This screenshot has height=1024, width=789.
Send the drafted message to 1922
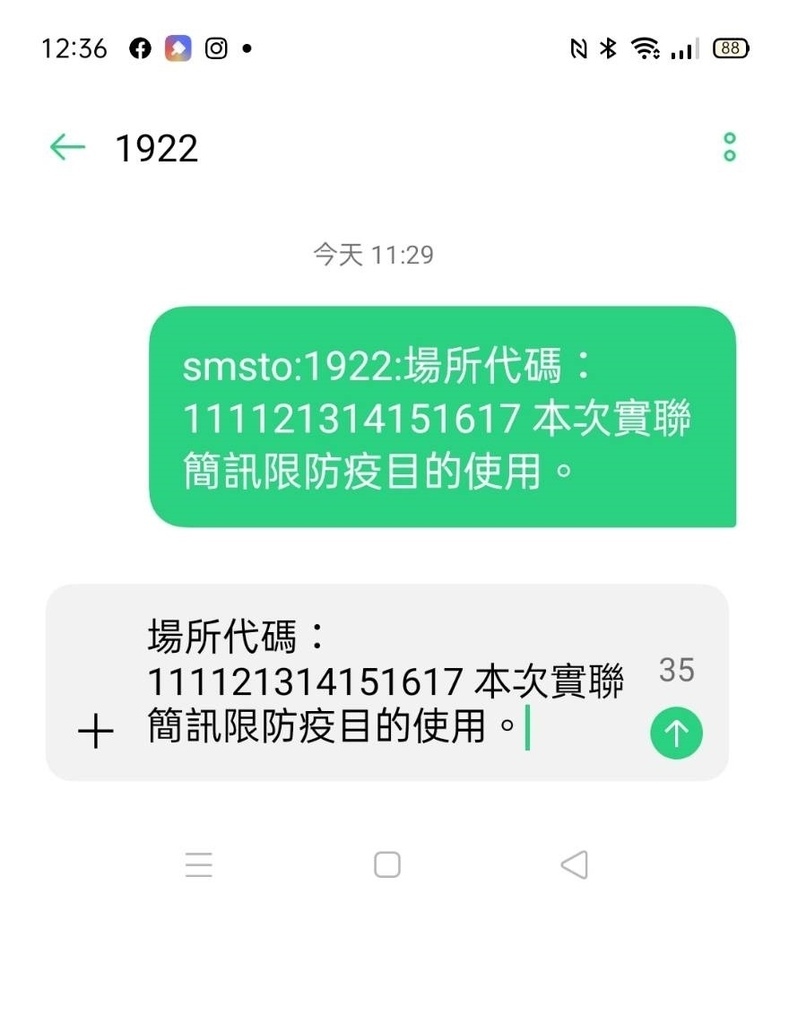(676, 733)
